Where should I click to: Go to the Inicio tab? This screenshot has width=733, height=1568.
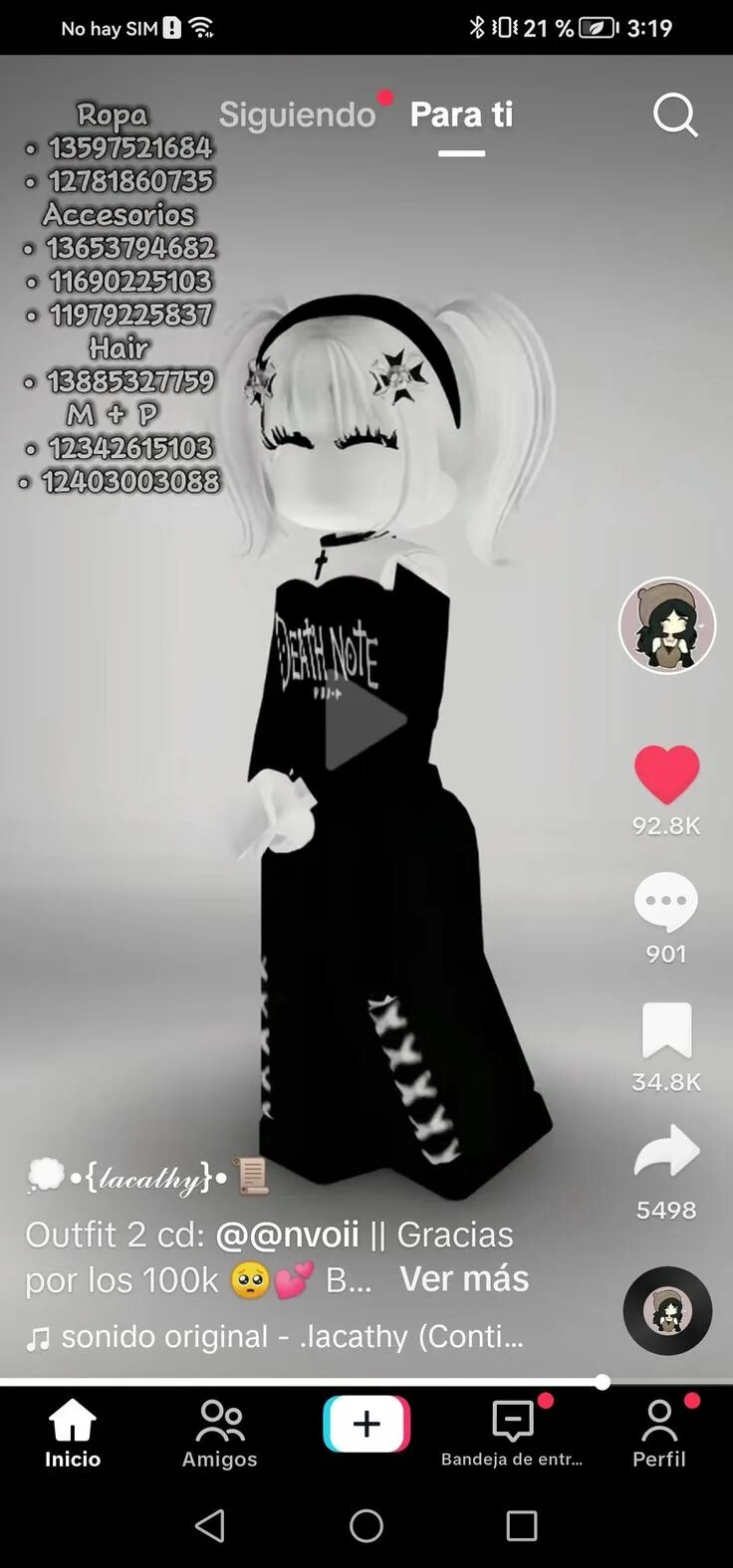point(73,1434)
